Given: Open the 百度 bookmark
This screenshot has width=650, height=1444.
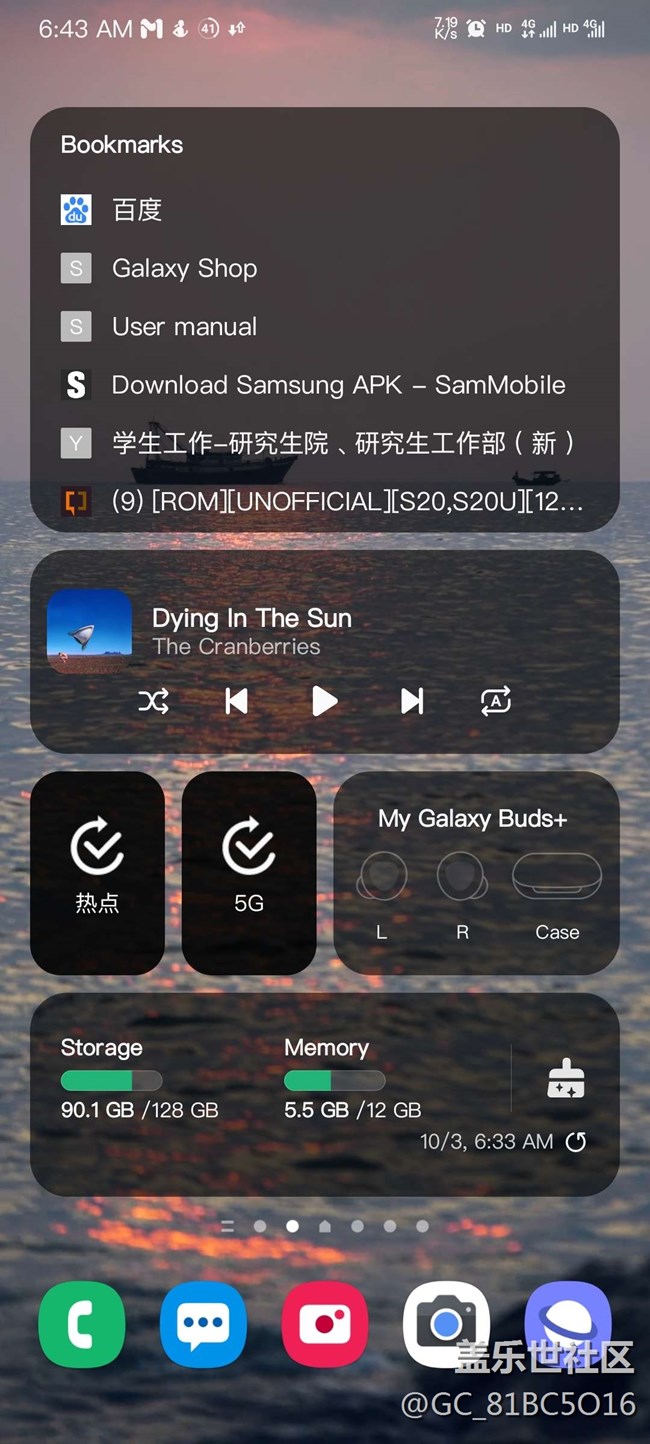Looking at the screenshot, I should pyautogui.click(x=136, y=210).
